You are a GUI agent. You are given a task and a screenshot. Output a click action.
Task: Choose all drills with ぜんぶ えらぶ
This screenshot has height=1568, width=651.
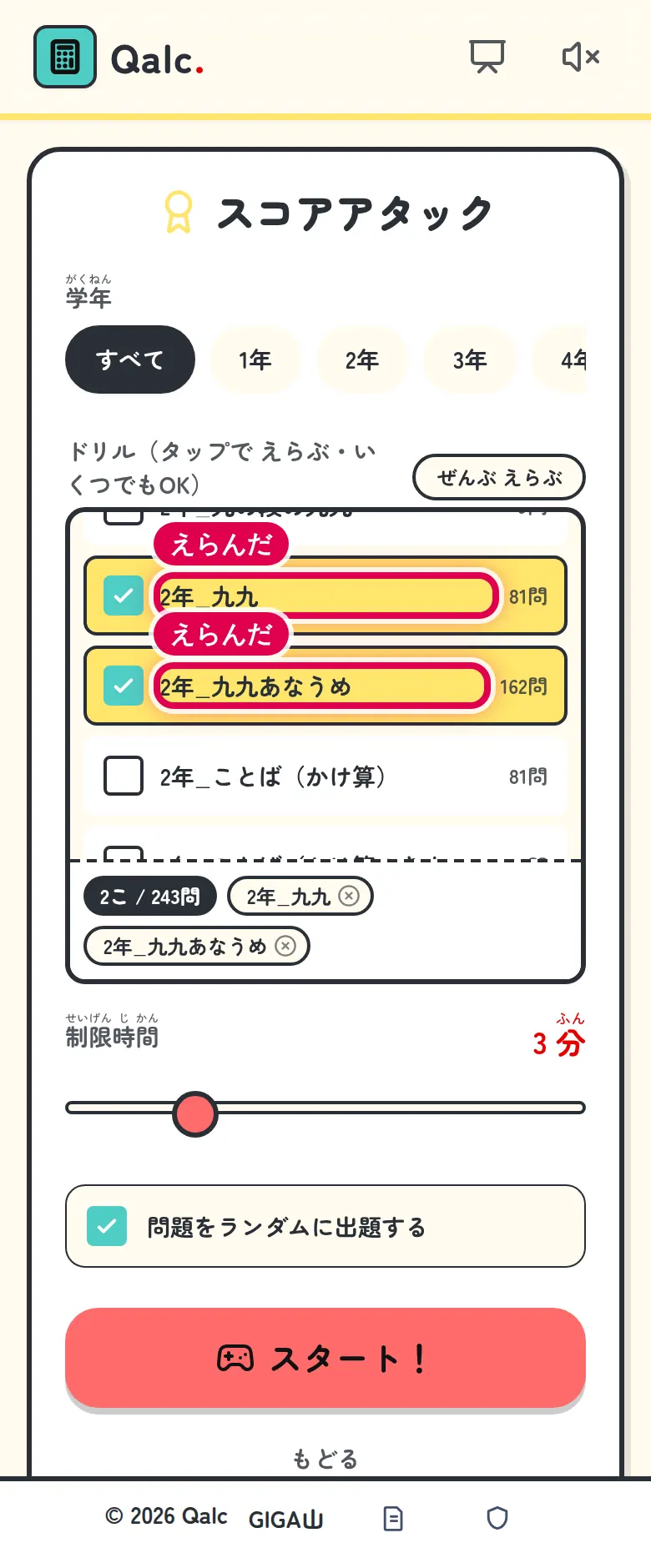499,477
